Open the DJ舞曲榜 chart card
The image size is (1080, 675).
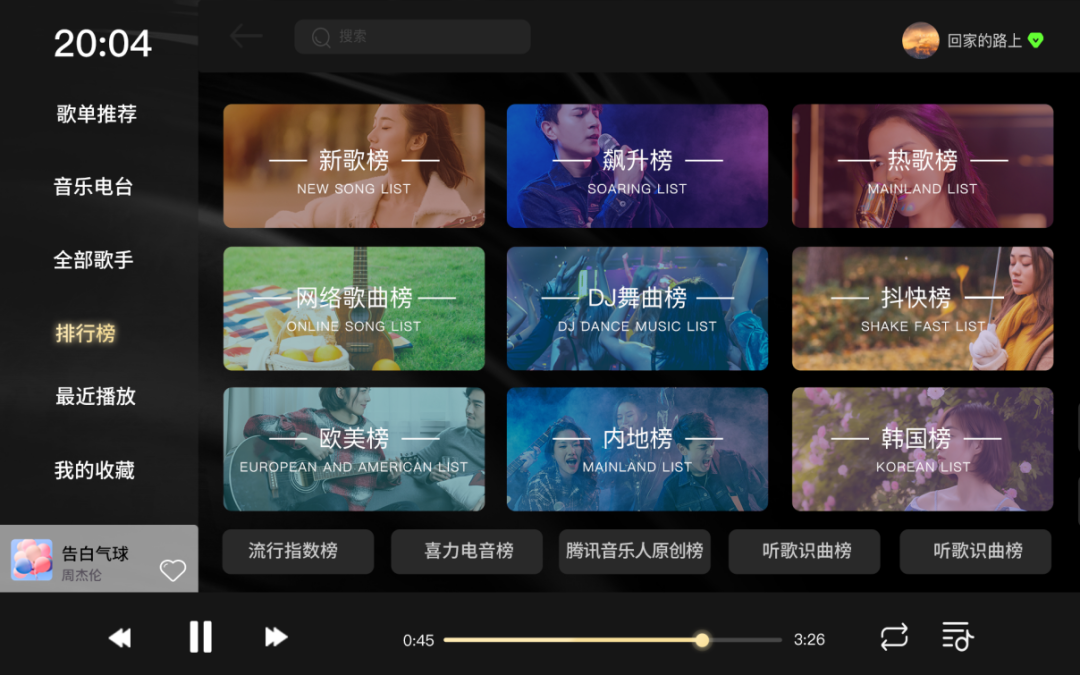point(637,308)
